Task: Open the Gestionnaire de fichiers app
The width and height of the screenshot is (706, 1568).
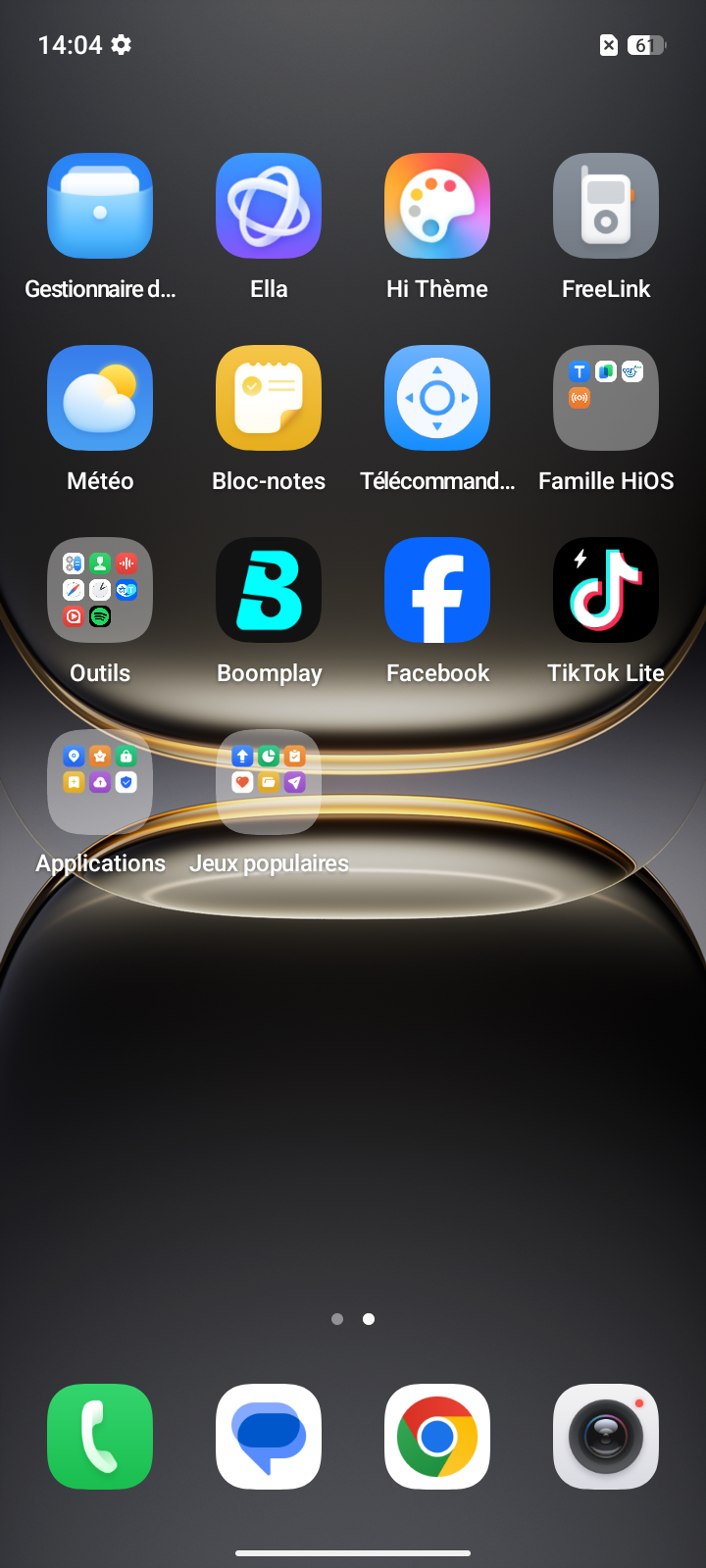Action: [x=100, y=206]
